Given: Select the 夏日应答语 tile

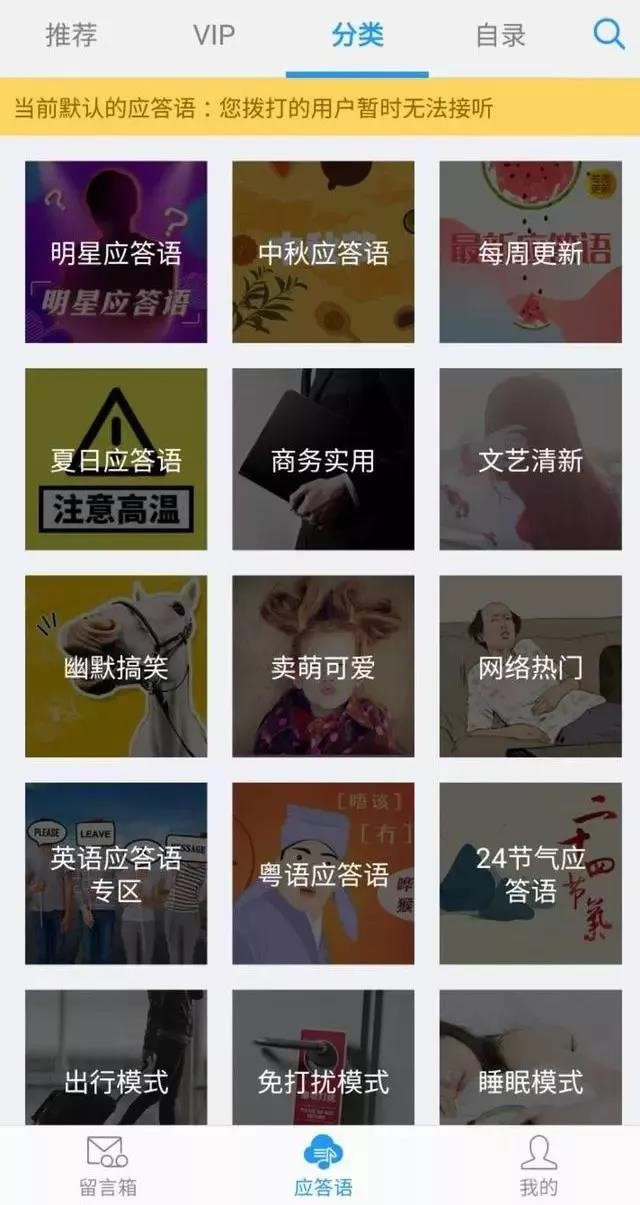Looking at the screenshot, I should (x=116, y=459).
